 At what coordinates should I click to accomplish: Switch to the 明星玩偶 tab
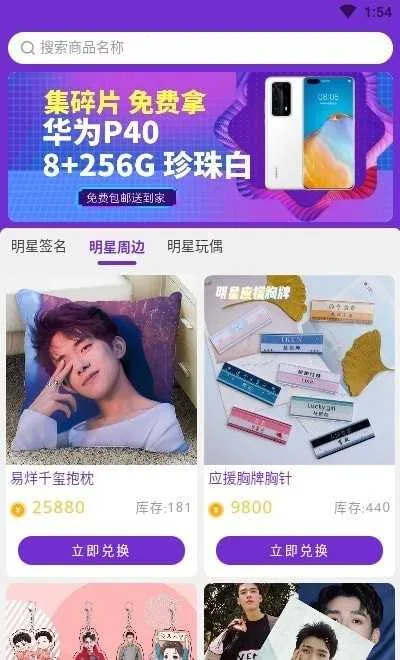click(x=195, y=247)
